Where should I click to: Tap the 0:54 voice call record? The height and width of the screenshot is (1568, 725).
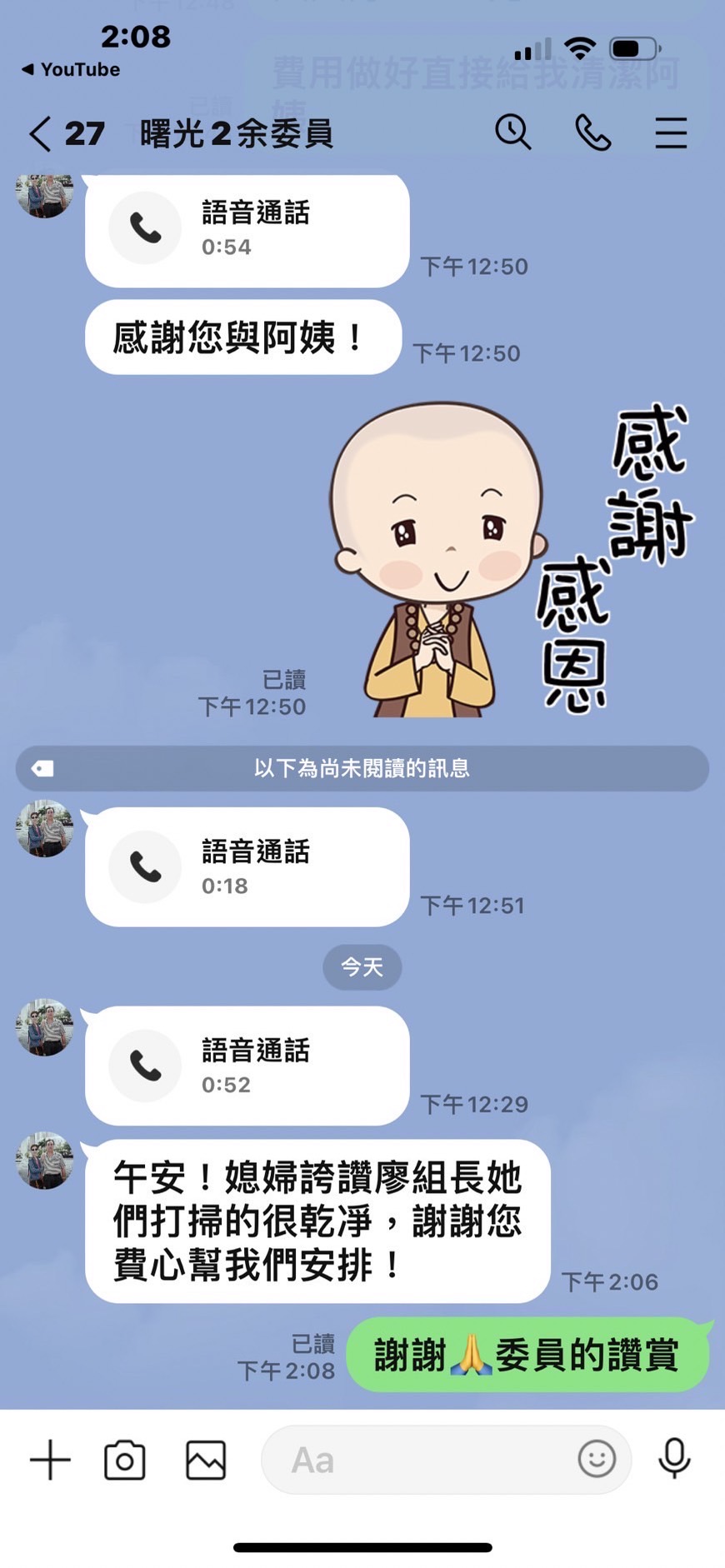(247, 228)
